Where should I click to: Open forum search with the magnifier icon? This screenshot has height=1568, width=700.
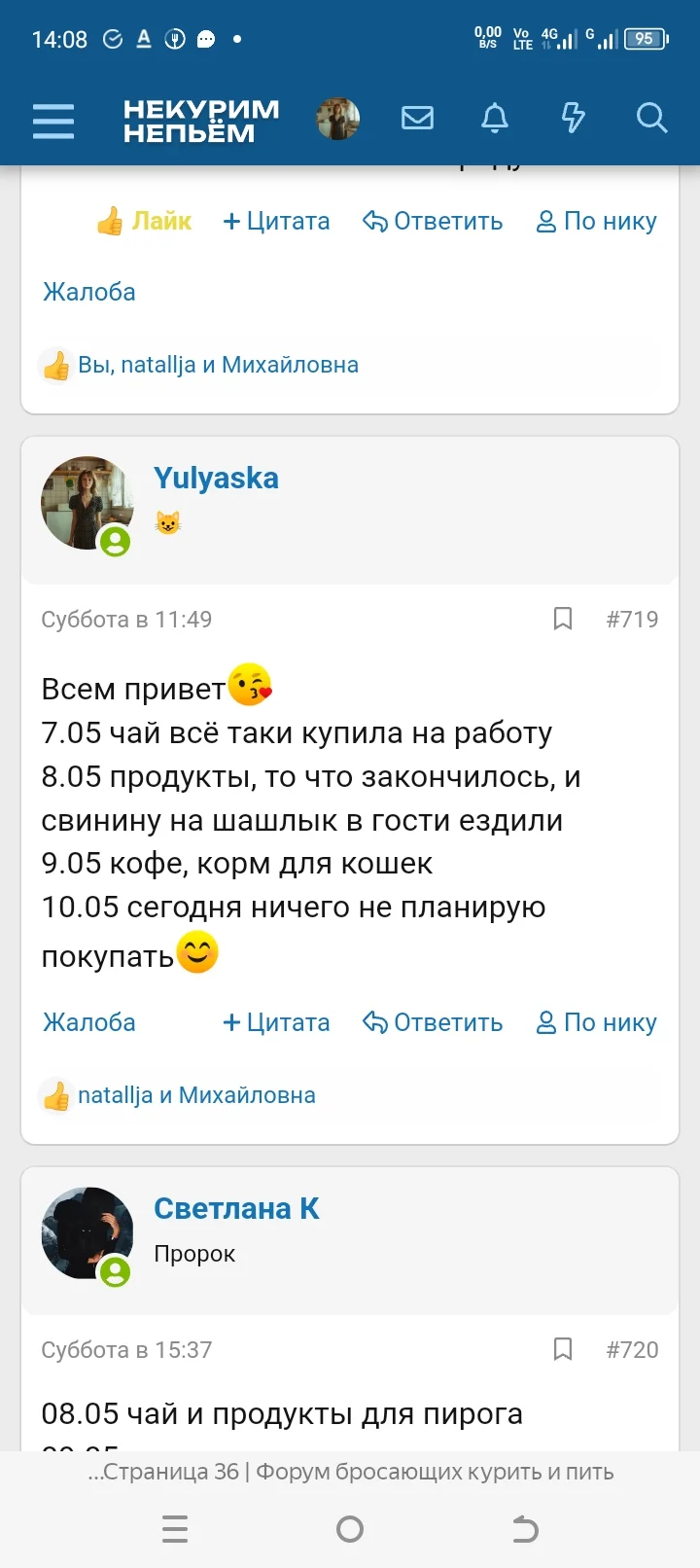(x=650, y=118)
